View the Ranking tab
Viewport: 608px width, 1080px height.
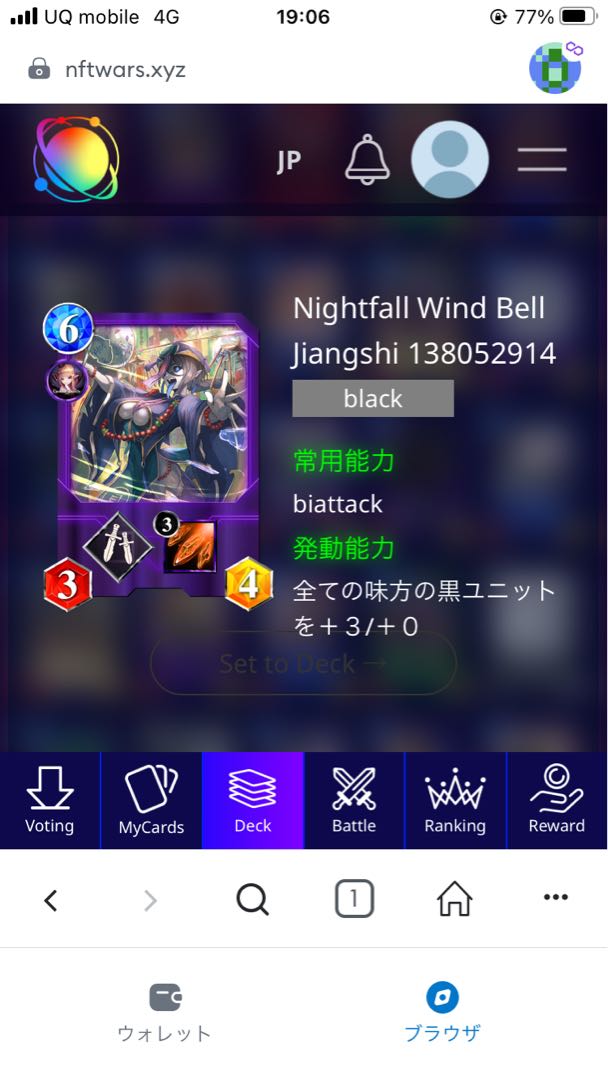tap(455, 800)
